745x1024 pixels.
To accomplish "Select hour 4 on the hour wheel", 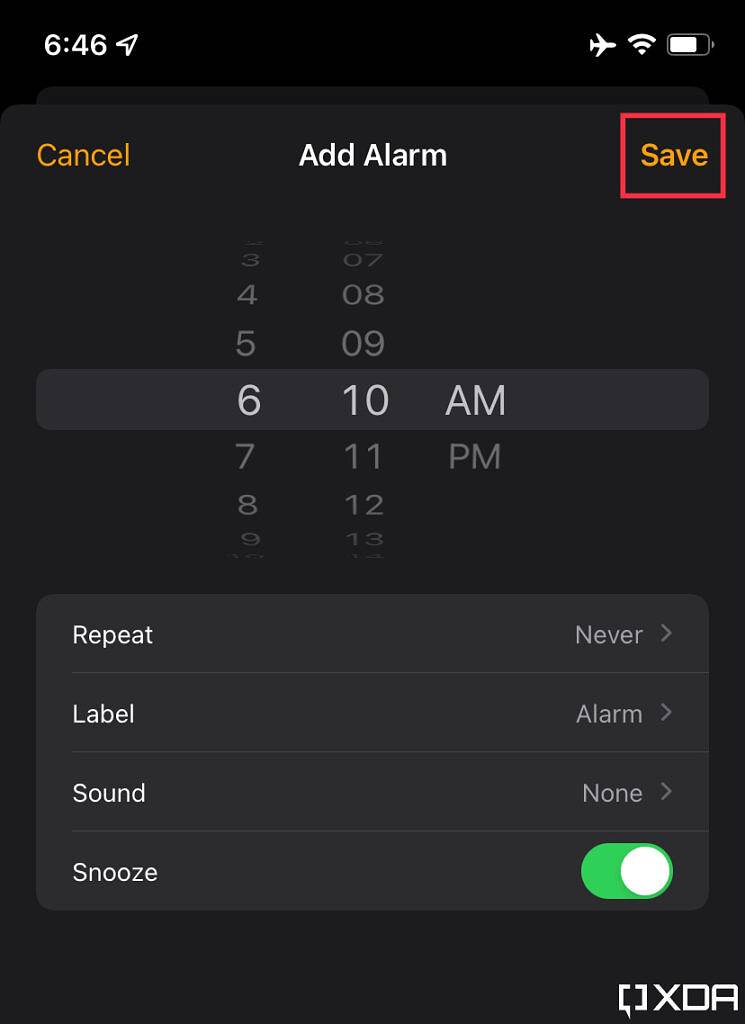I will (x=248, y=294).
